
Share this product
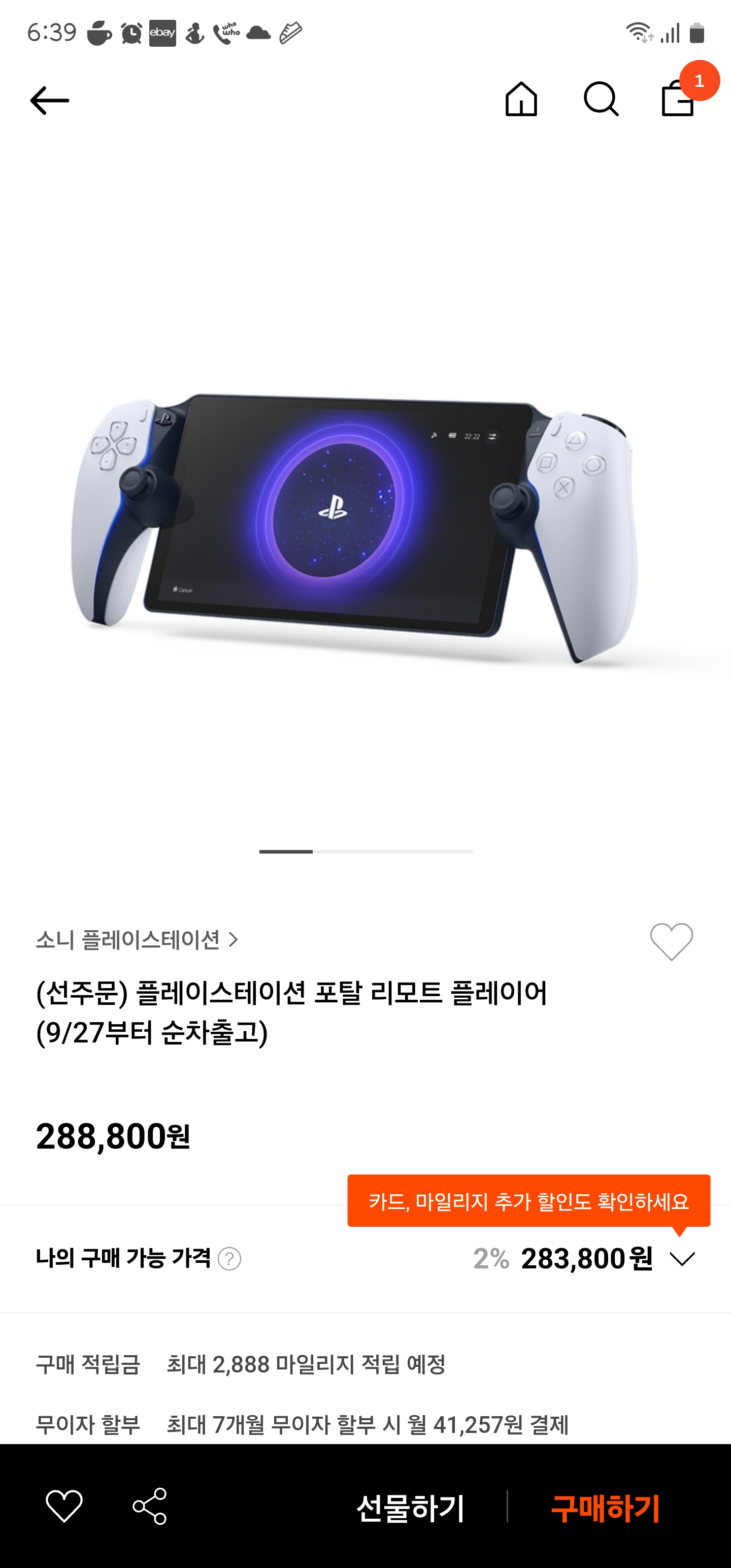[x=150, y=1507]
